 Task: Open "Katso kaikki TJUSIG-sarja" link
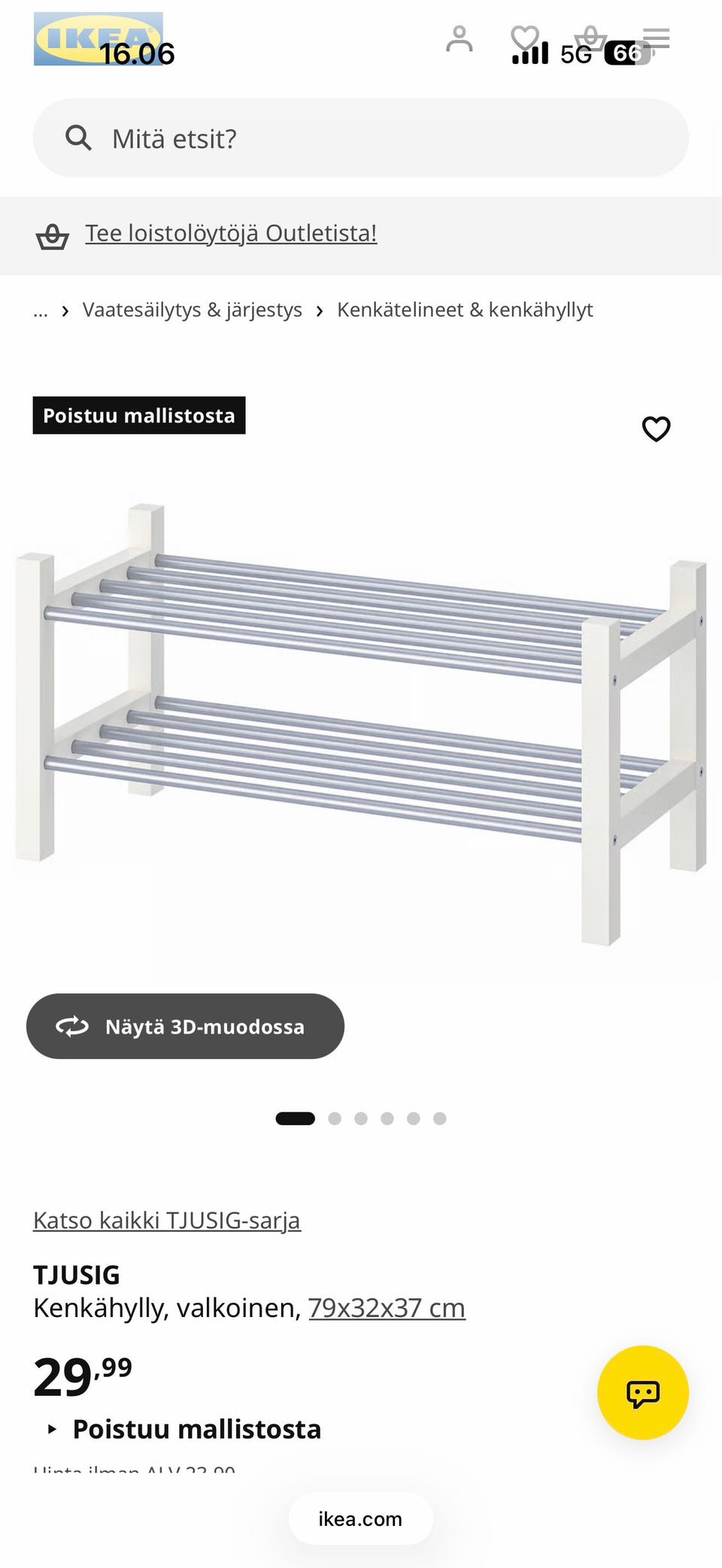tap(167, 1220)
